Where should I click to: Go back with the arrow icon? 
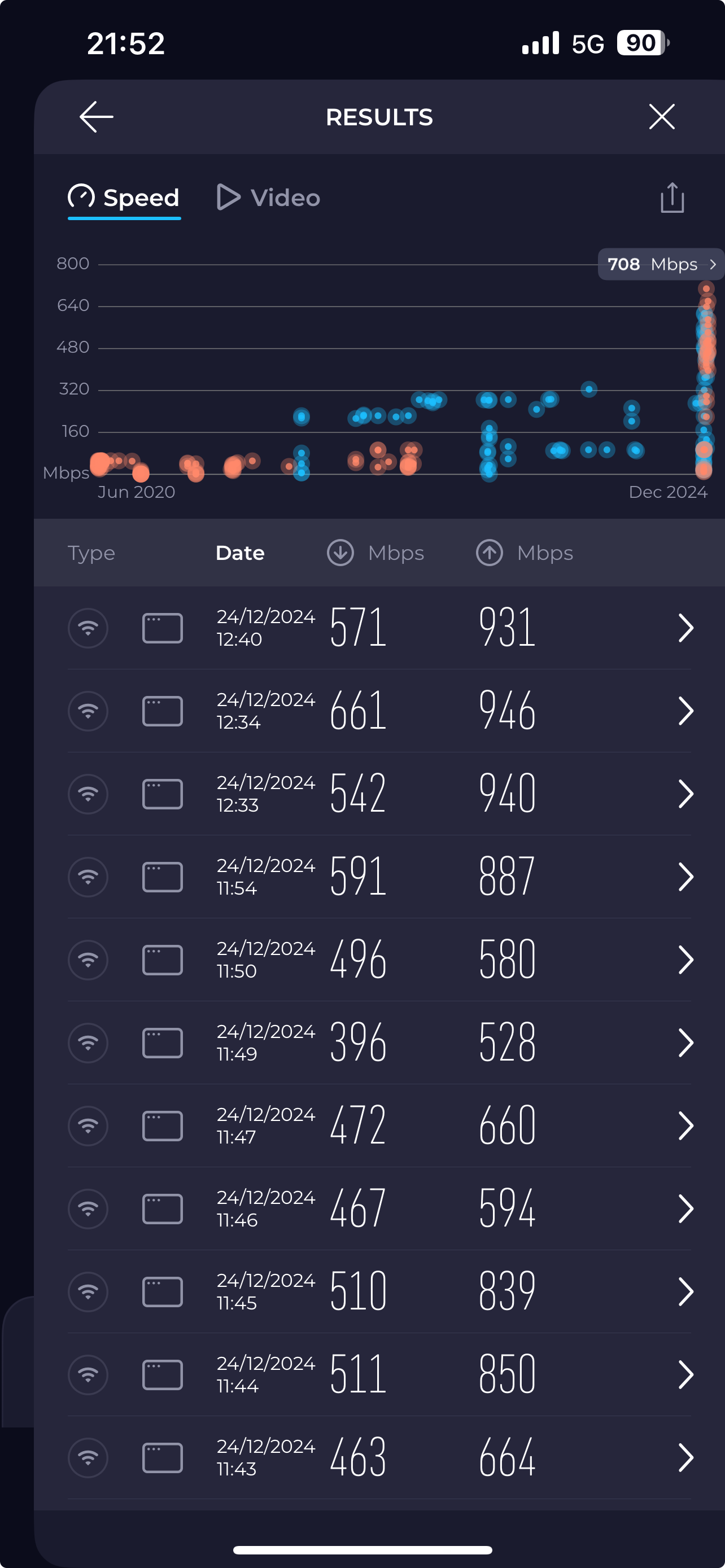pyautogui.click(x=96, y=117)
